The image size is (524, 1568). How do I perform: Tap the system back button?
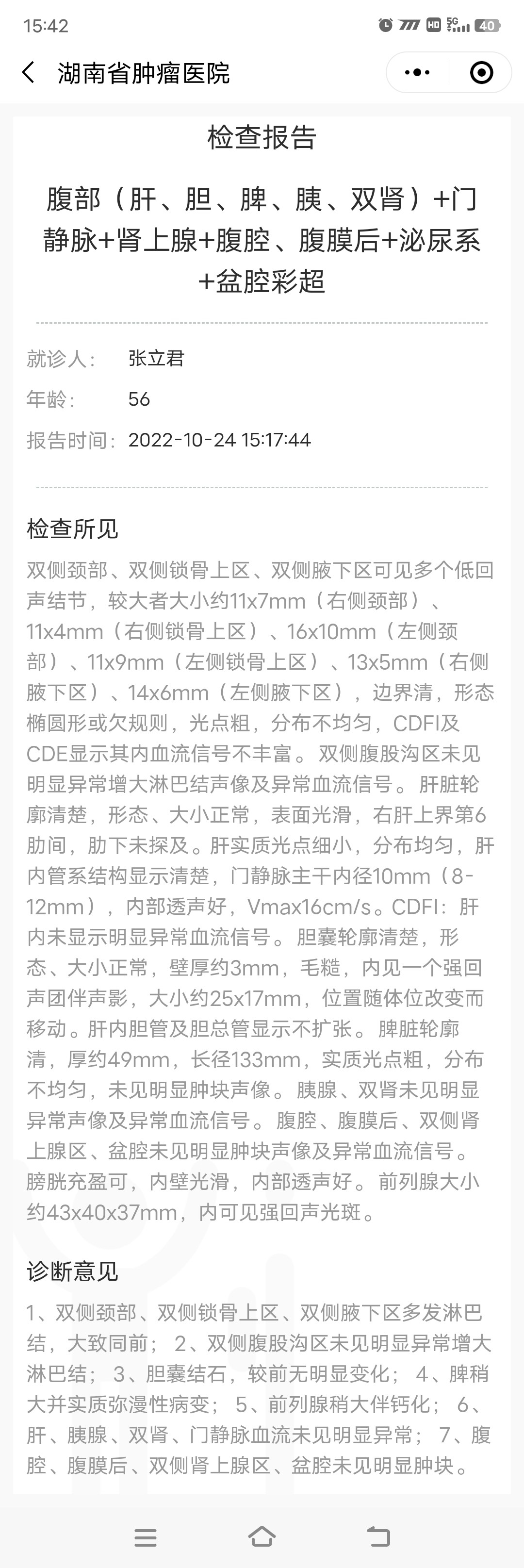(x=378, y=1536)
